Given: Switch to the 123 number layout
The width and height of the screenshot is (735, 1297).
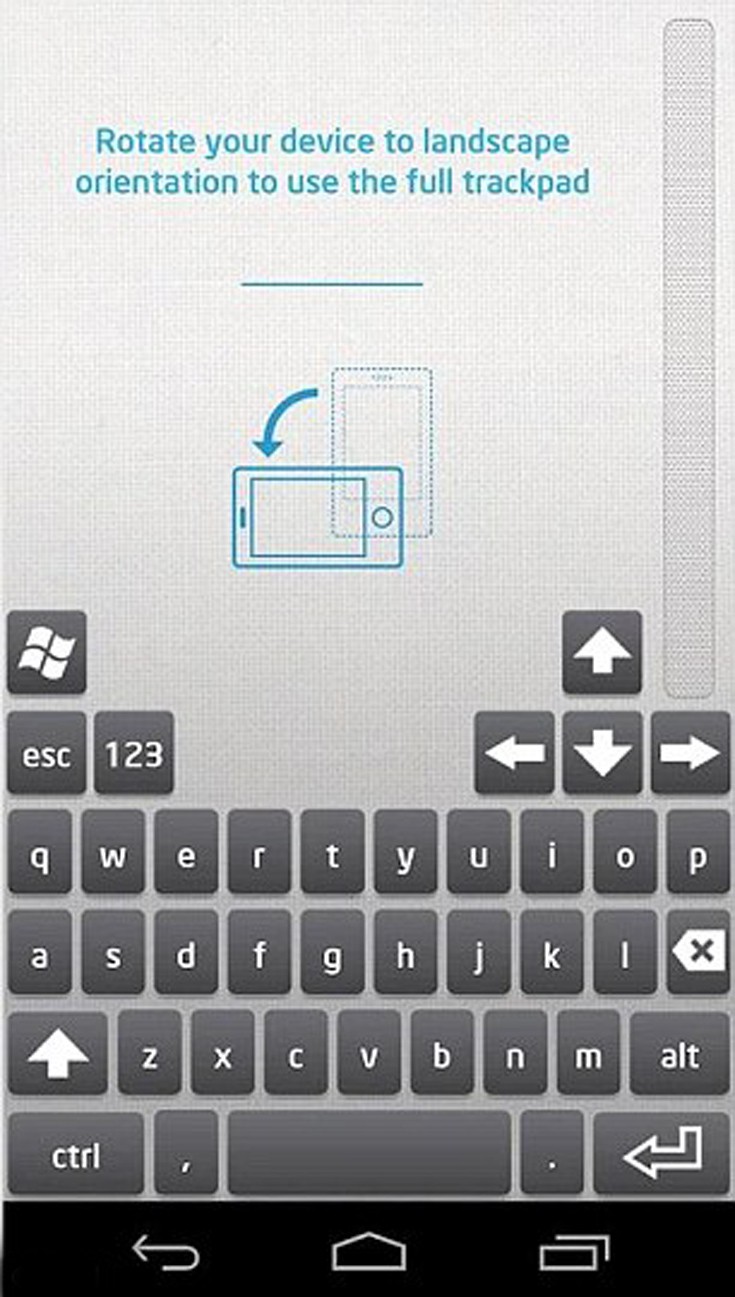Looking at the screenshot, I should (x=134, y=753).
